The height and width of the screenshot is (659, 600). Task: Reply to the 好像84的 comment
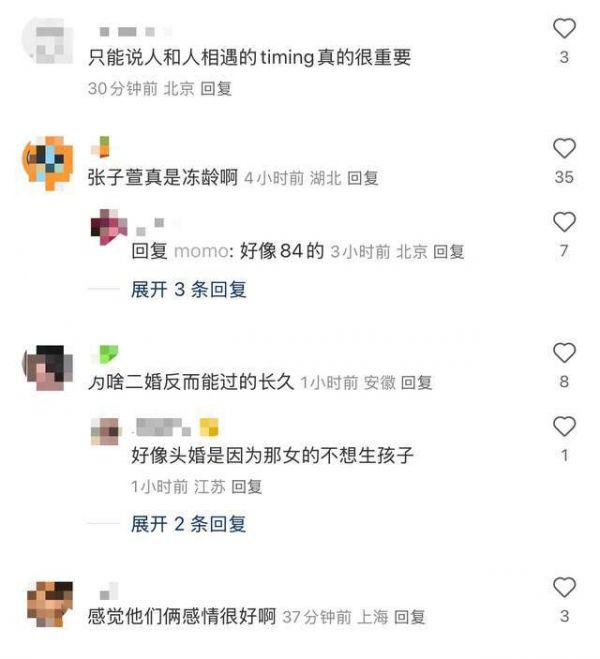pos(449,251)
